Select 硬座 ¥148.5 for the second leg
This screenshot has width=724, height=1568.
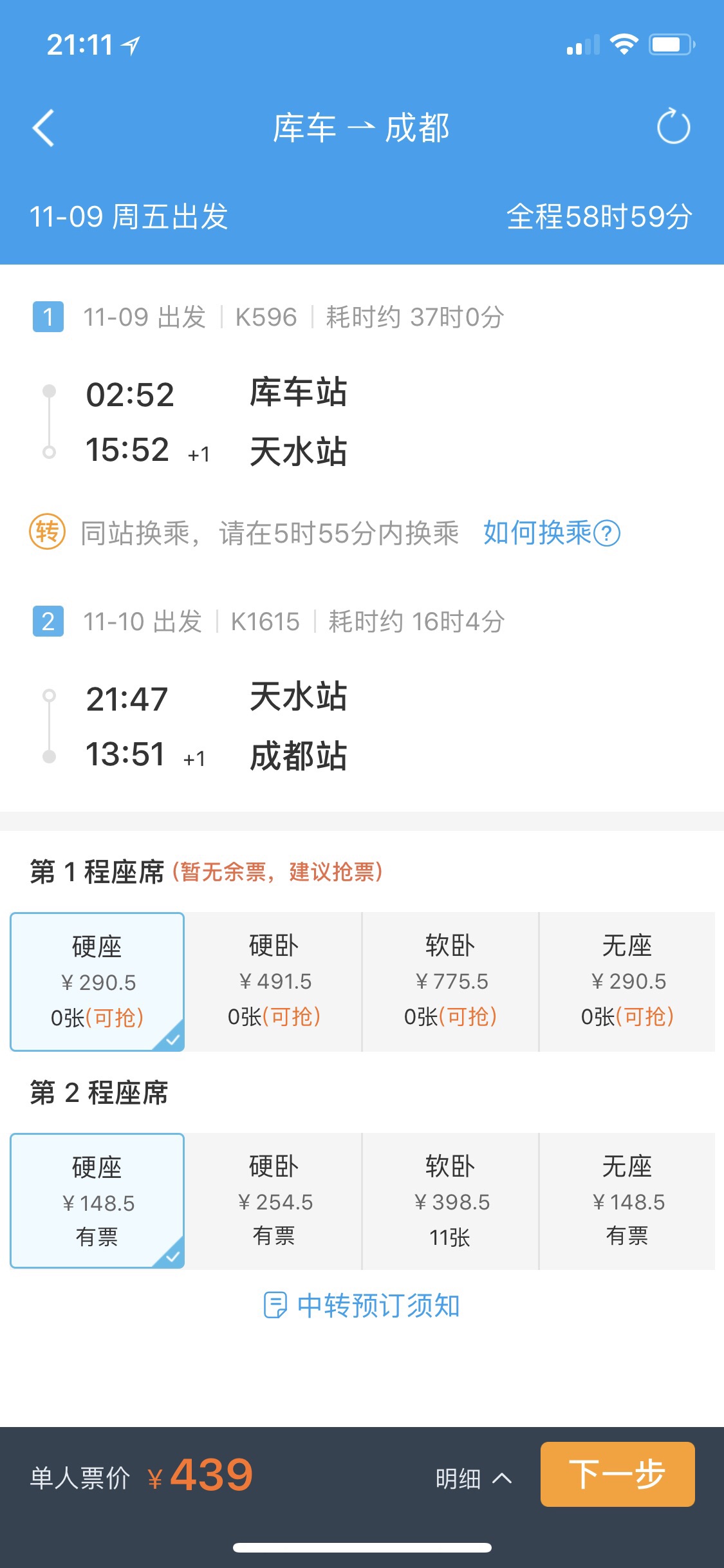97,1201
